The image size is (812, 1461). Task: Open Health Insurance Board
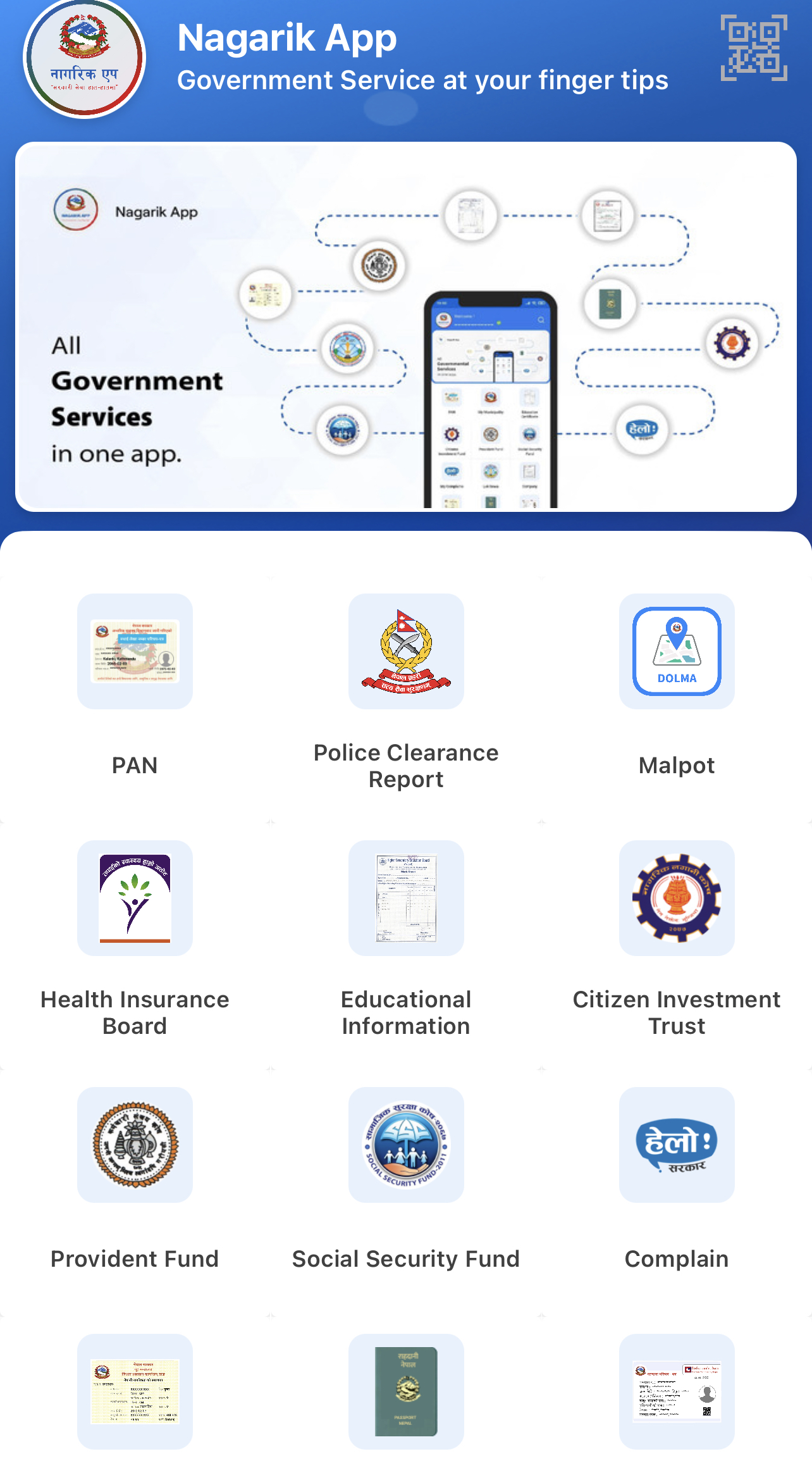[135, 898]
